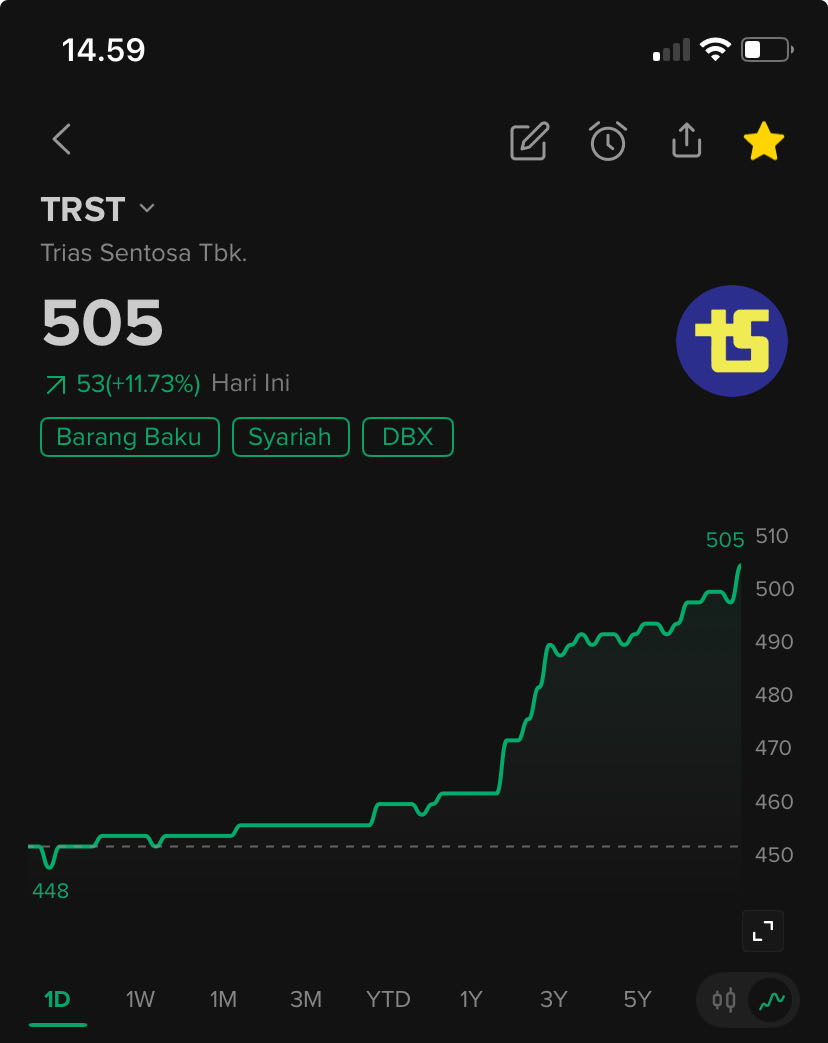Viewport: 828px width, 1043px height.
Task: Open the Syariah tag
Action: click(x=290, y=437)
